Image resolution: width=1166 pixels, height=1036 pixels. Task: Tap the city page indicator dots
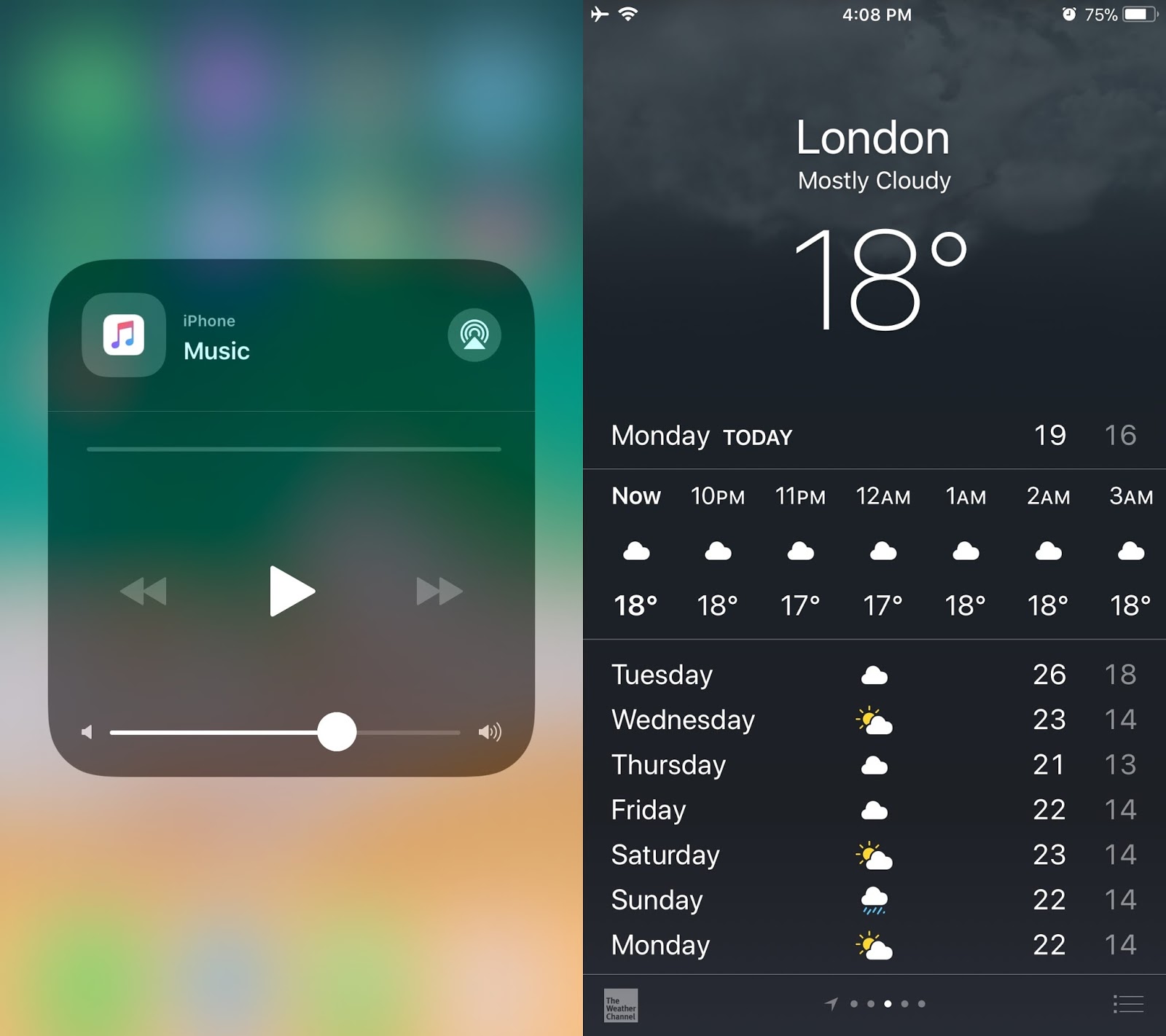(888, 1004)
